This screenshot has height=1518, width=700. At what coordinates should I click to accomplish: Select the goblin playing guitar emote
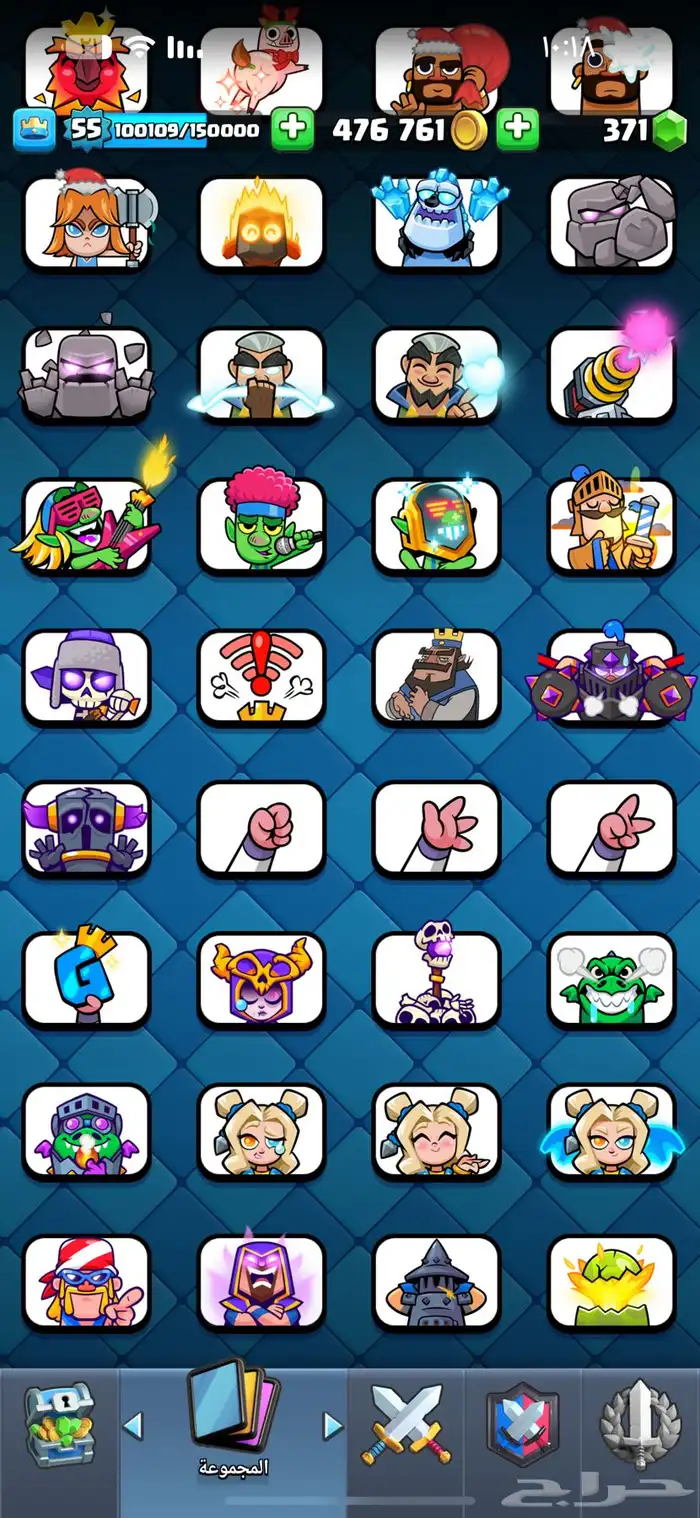86,526
